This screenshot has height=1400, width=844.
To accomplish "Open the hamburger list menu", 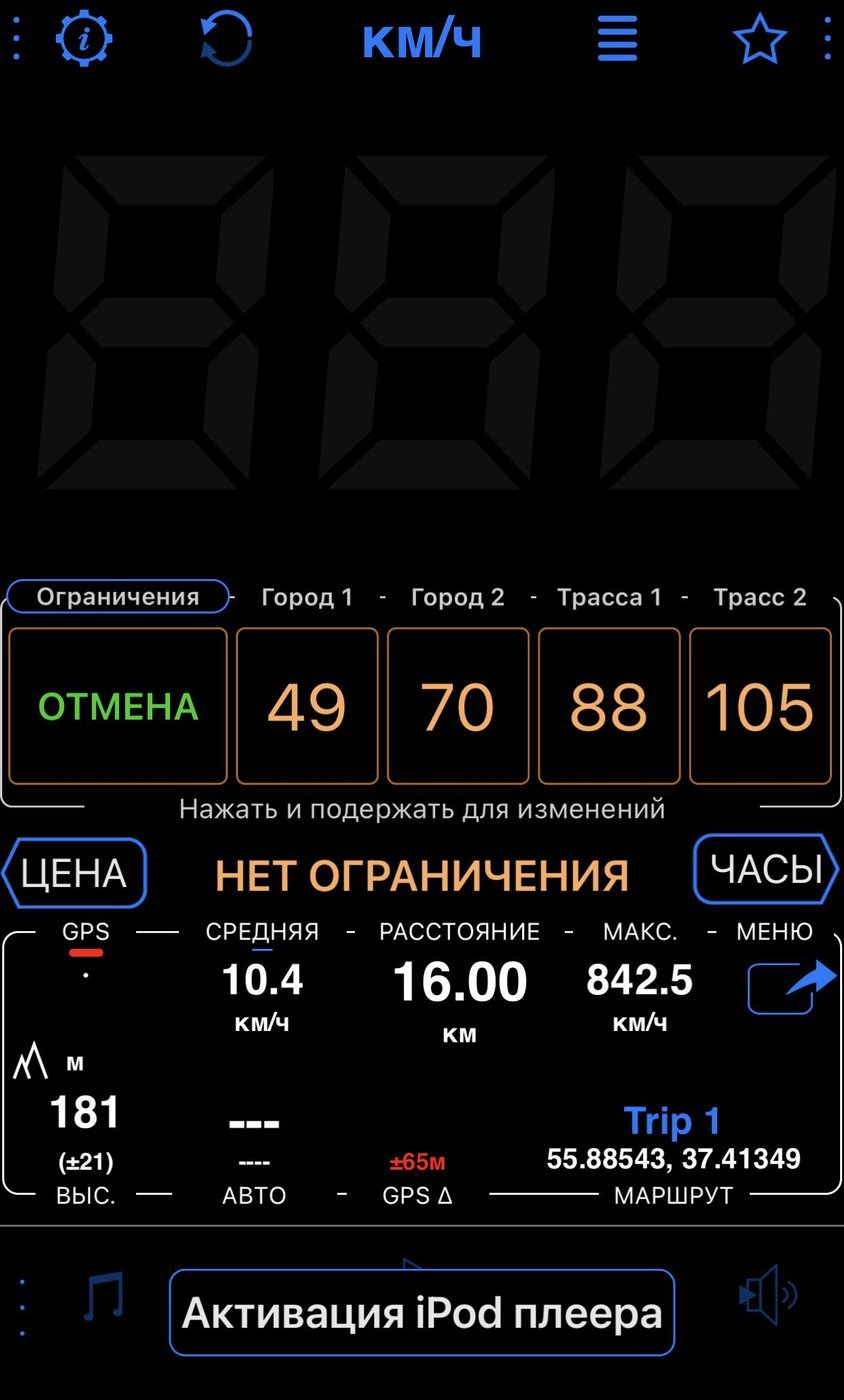I will (617, 40).
